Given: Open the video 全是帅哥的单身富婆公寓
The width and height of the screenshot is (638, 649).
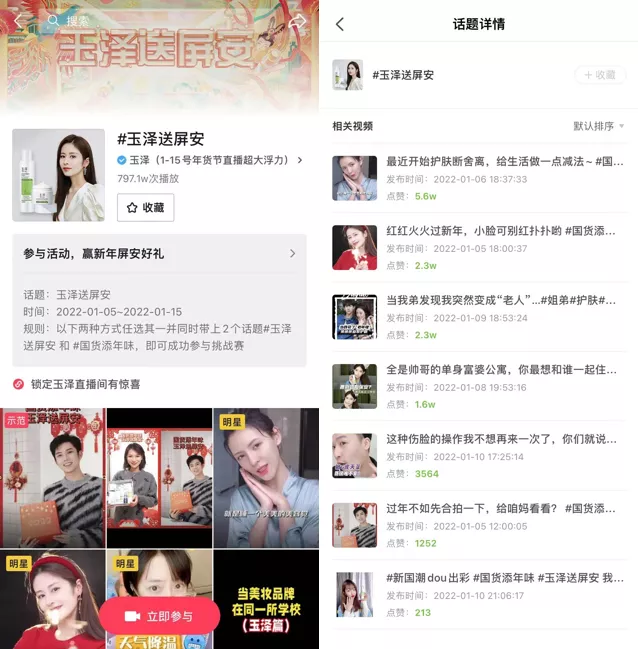Looking at the screenshot, I should pos(478,386).
